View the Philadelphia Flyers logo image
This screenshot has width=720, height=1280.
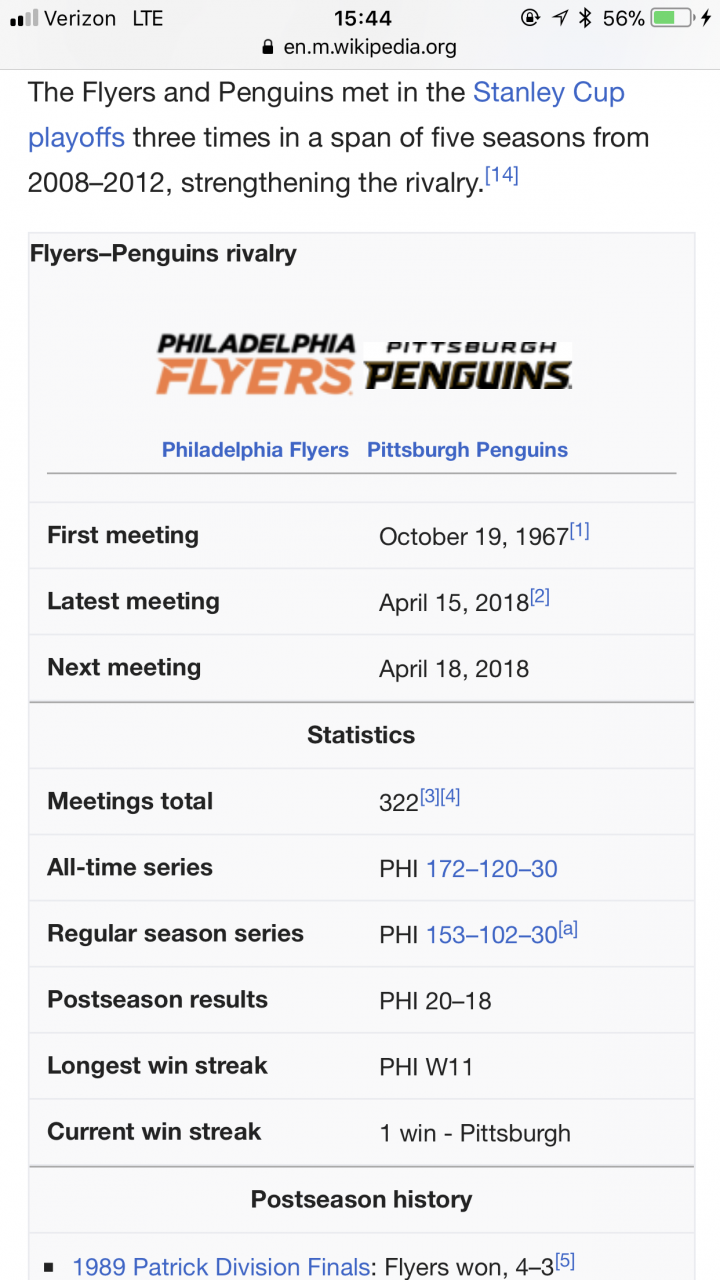coord(255,364)
